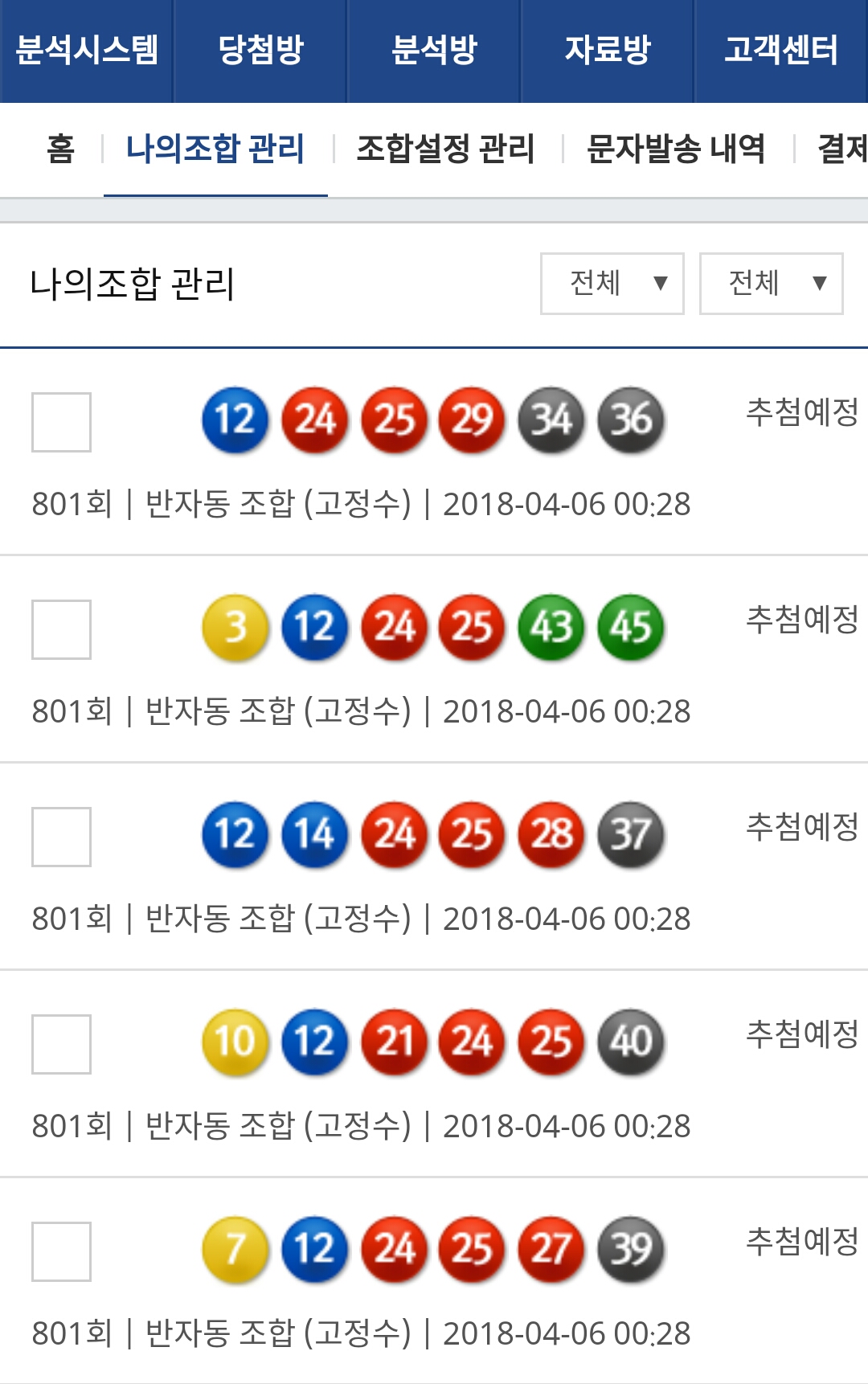Screen dimensions: 868x1384
Task: Select the 나의조합 관리 sub-tab
Action: [x=215, y=149]
